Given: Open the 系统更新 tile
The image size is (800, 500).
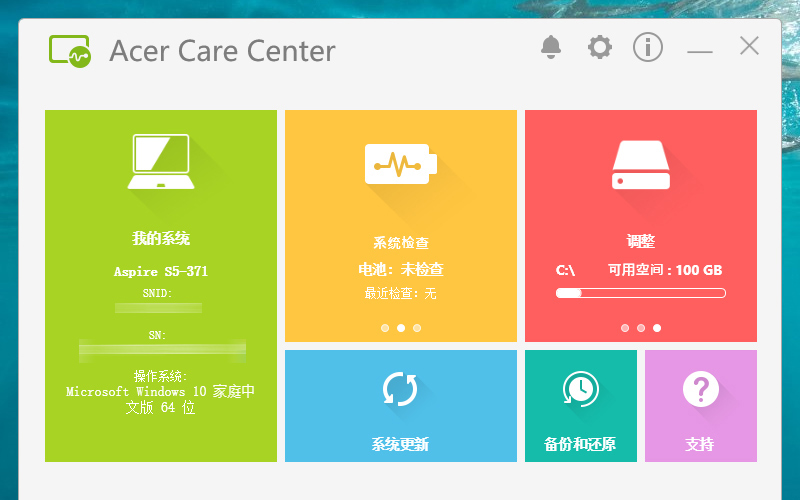Looking at the screenshot, I should [x=401, y=405].
